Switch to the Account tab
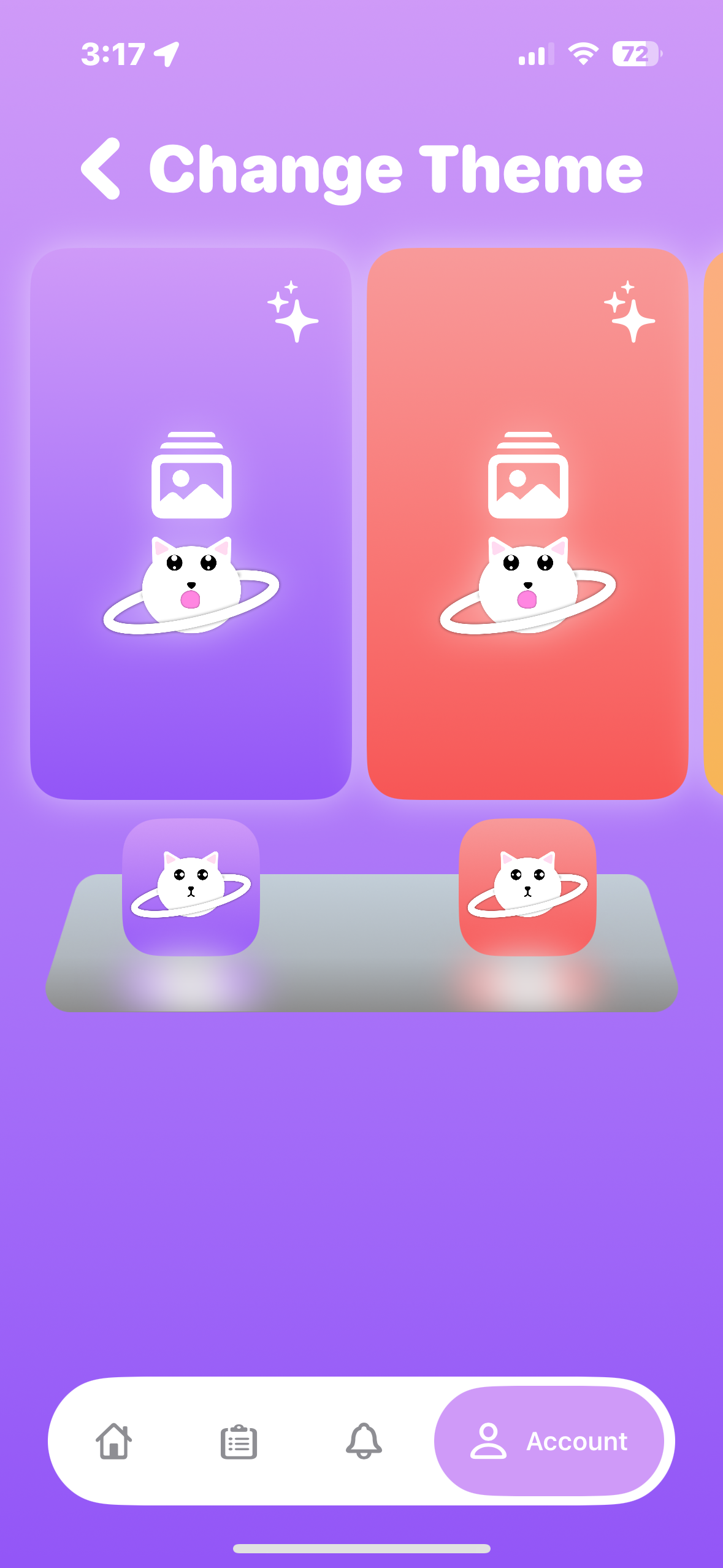Image resolution: width=723 pixels, height=1568 pixels. [x=549, y=1440]
